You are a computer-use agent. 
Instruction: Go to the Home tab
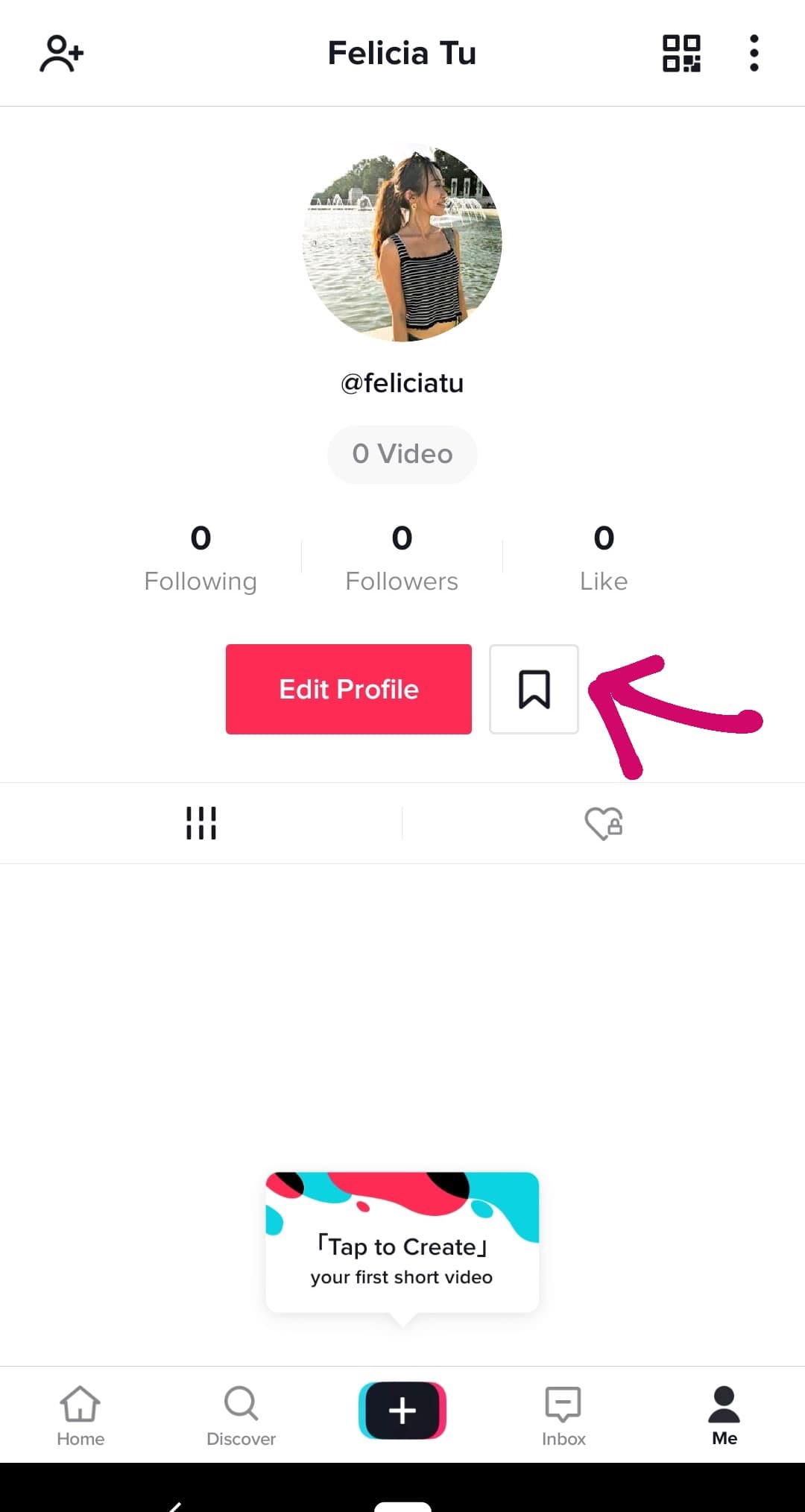point(80,1415)
